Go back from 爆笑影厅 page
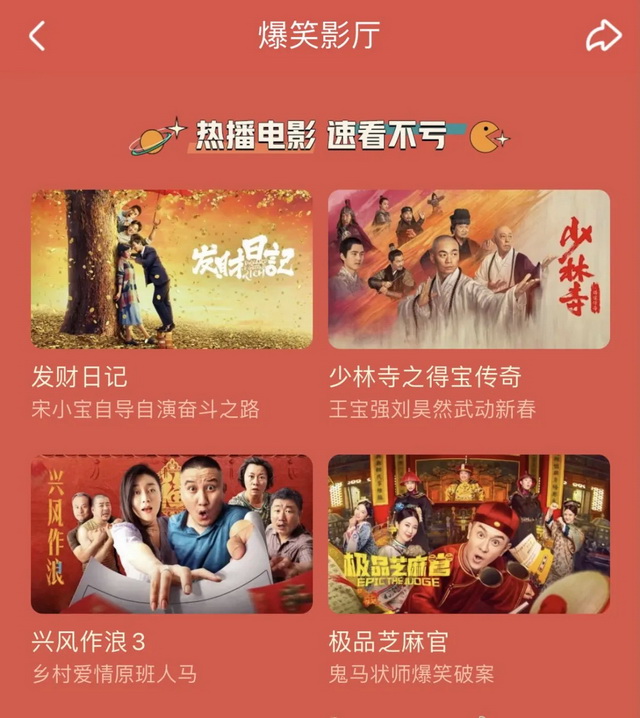This screenshot has width=640, height=718. click(x=37, y=36)
